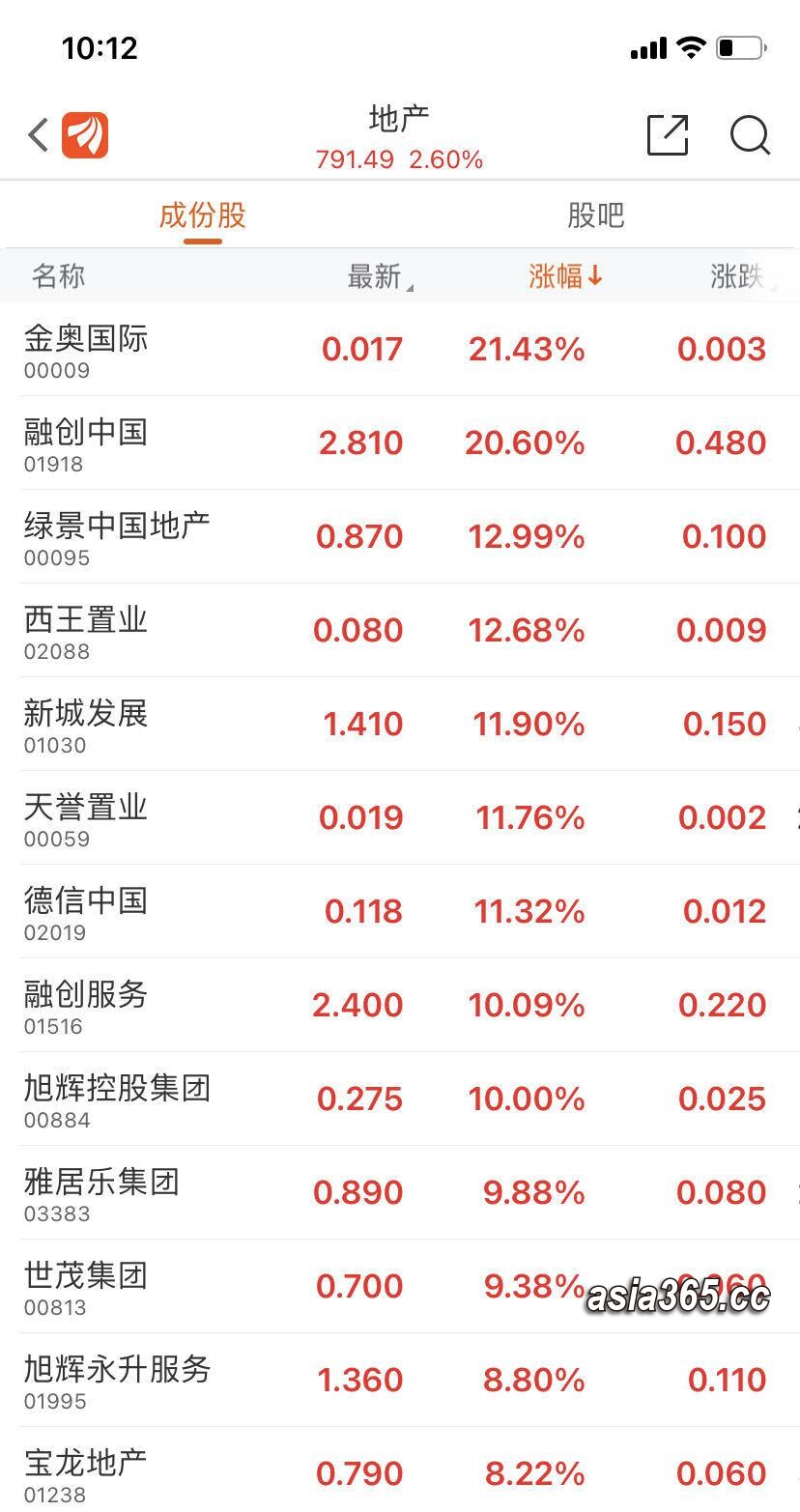Screen dimensions: 800x1512
Task: Open 融创服务 stock details
Action: tap(400, 1006)
